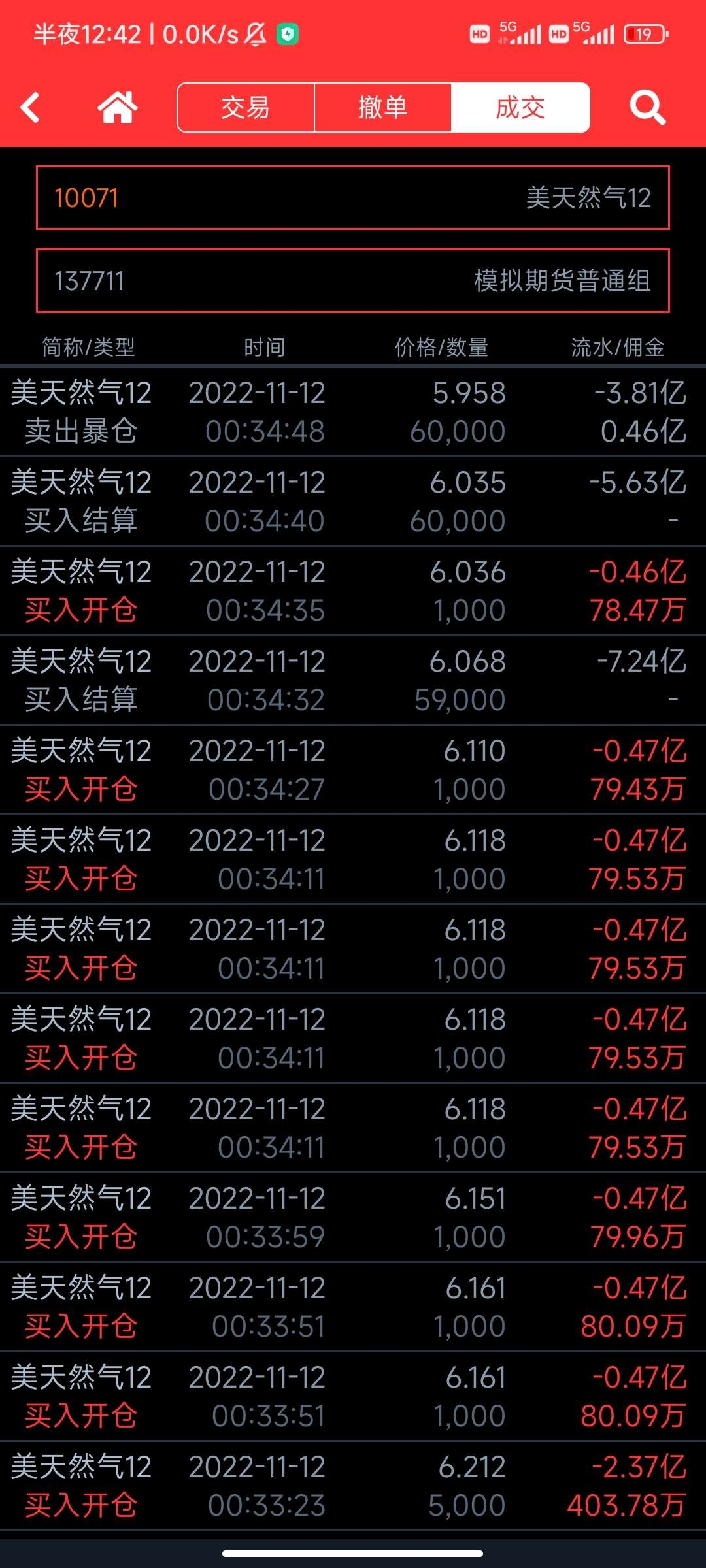
Task: Open the 买入开仓 trade at 00:34:35
Action: coord(353,591)
